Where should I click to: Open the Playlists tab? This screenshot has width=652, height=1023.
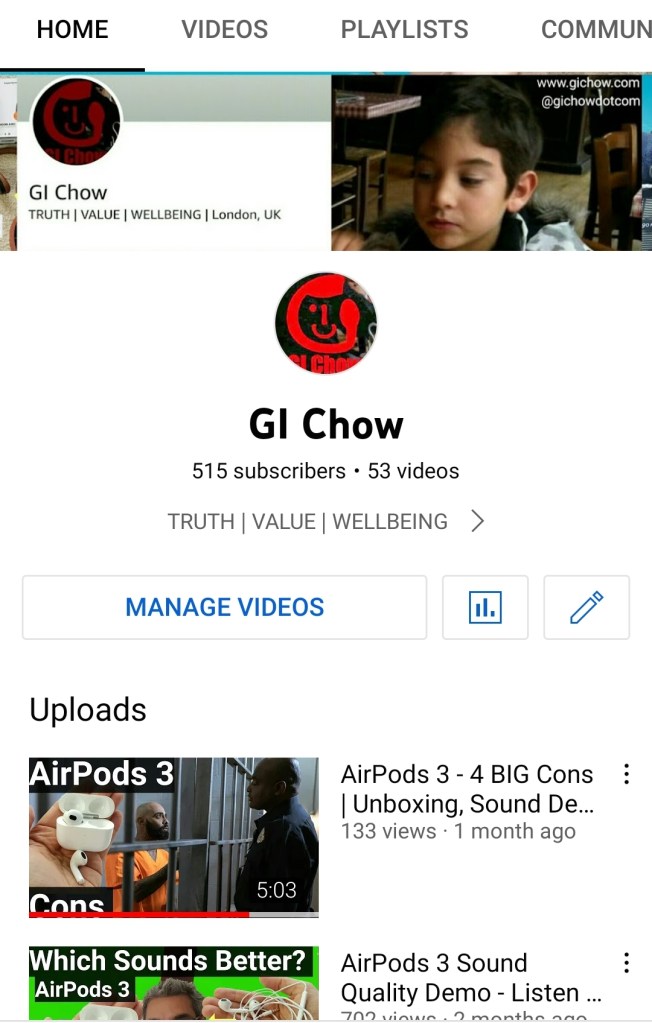click(404, 30)
